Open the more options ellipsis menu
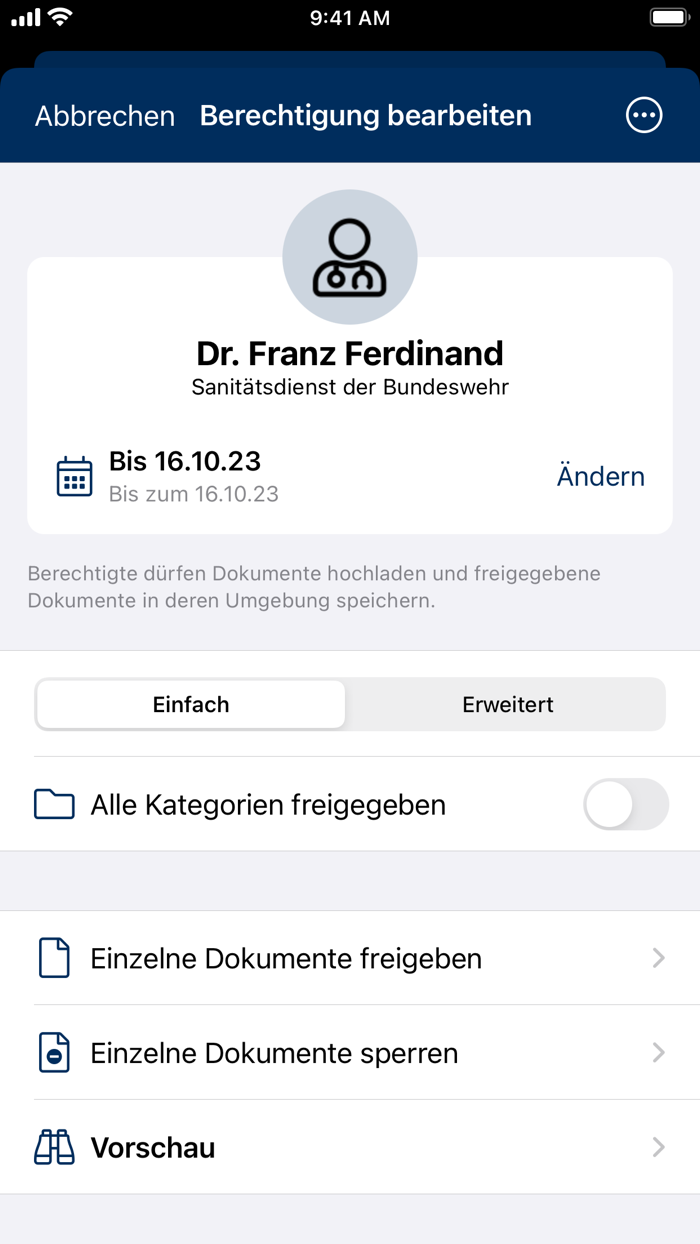Viewport: 700px width, 1244px height. (x=644, y=116)
